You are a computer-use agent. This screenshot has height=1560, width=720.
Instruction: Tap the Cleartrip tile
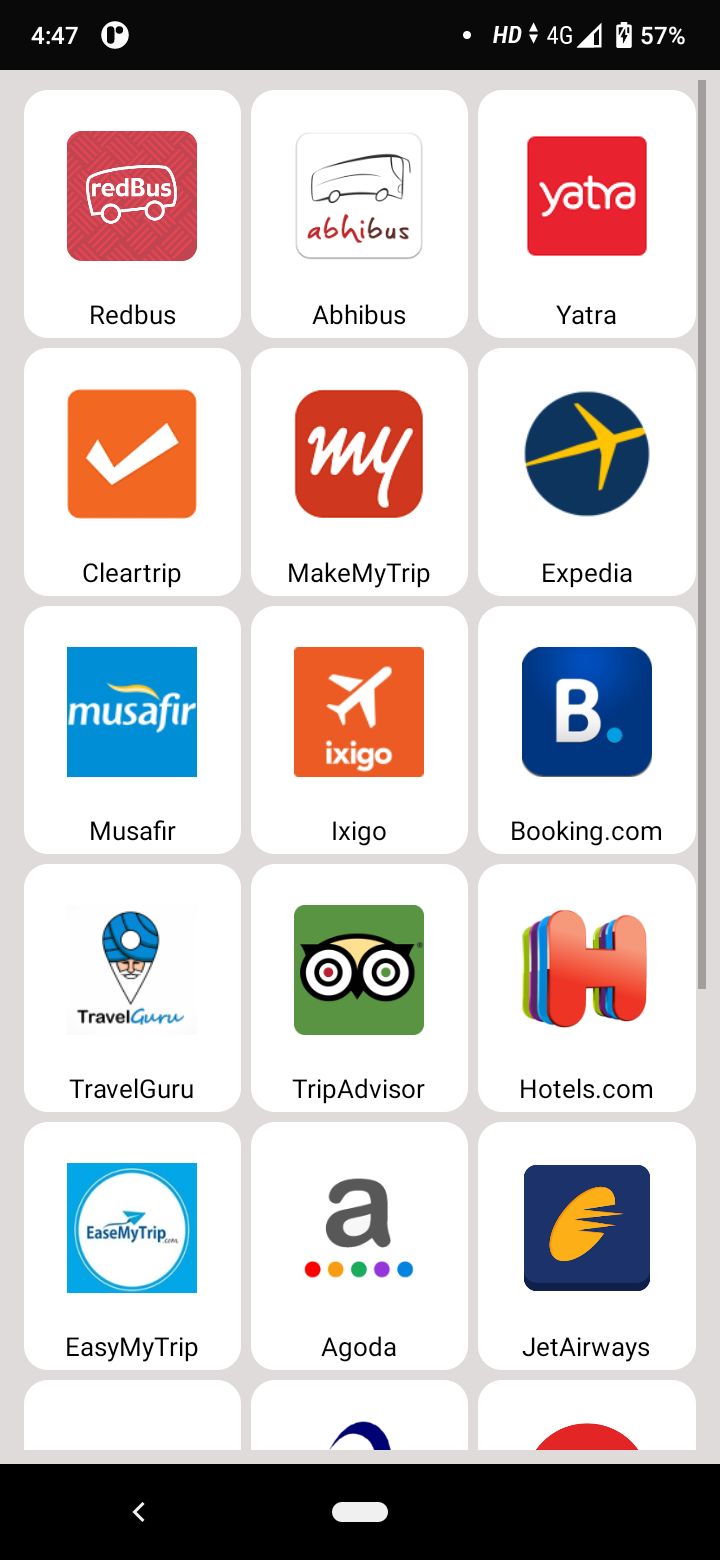coord(132,472)
